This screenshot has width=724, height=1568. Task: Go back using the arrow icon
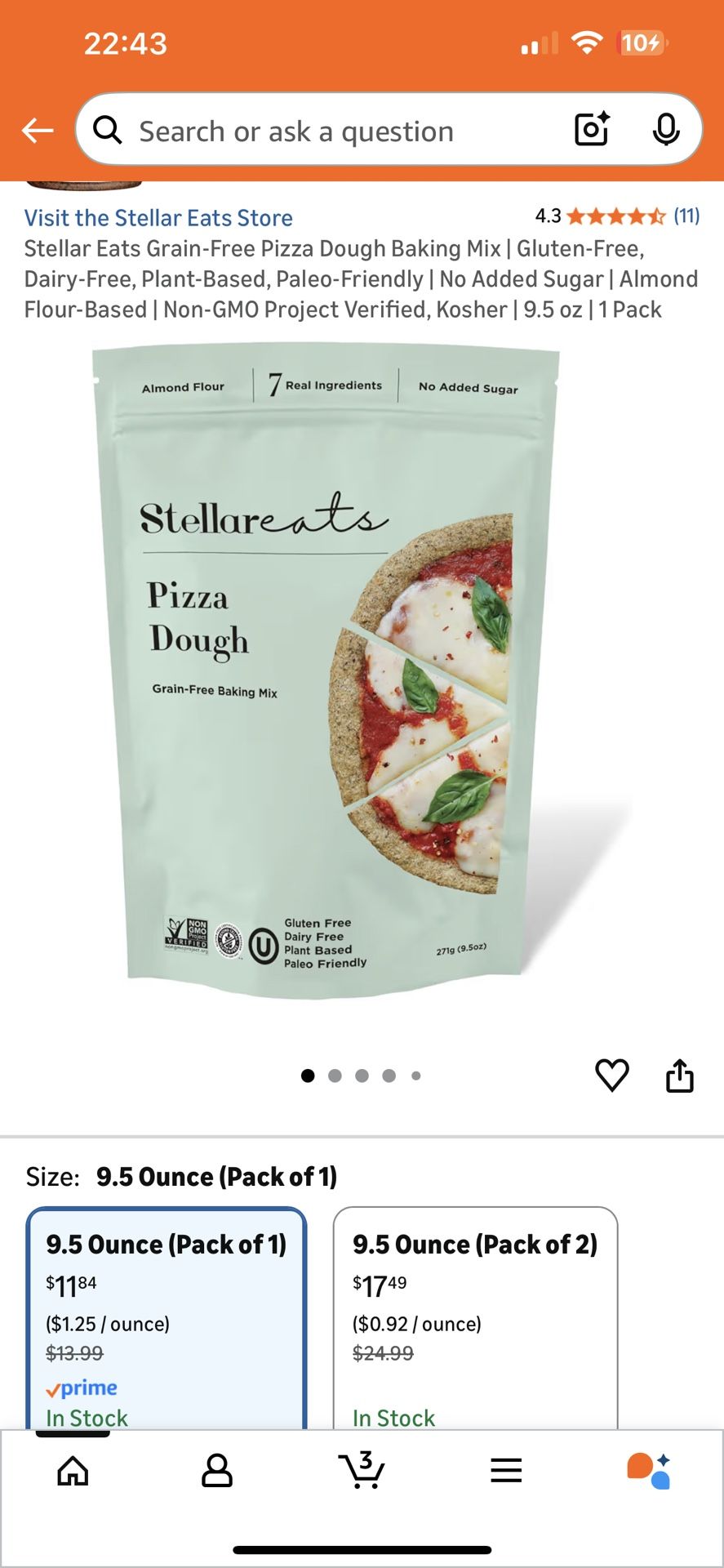tap(38, 131)
